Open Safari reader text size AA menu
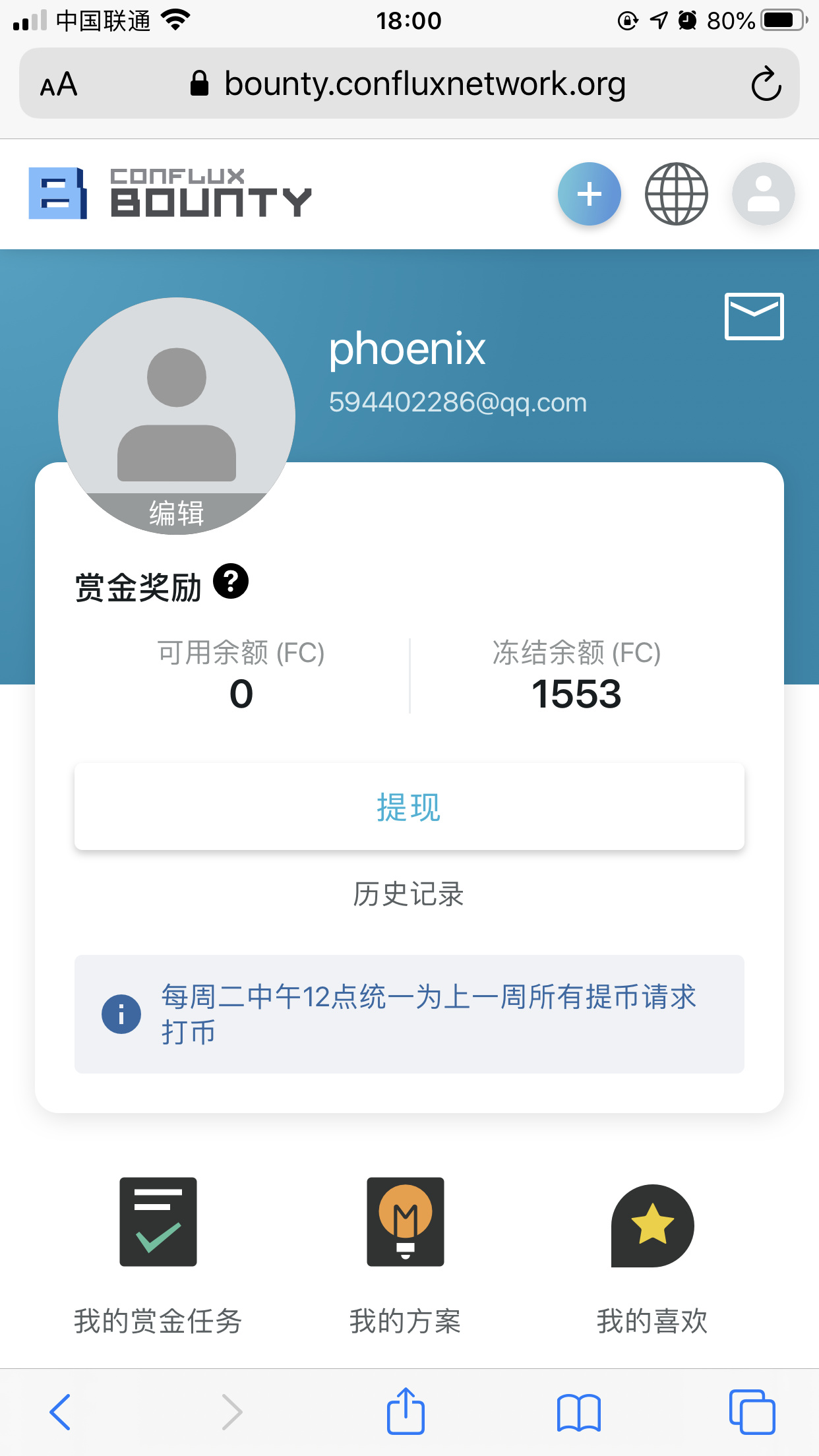Viewport: 819px width, 1456px height. (59, 84)
